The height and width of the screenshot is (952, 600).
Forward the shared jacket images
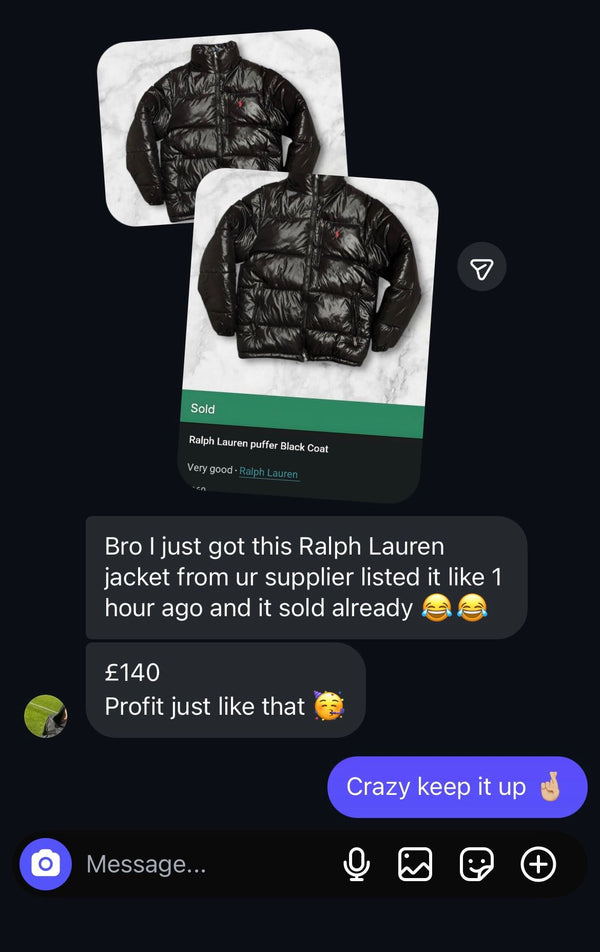pos(482,268)
